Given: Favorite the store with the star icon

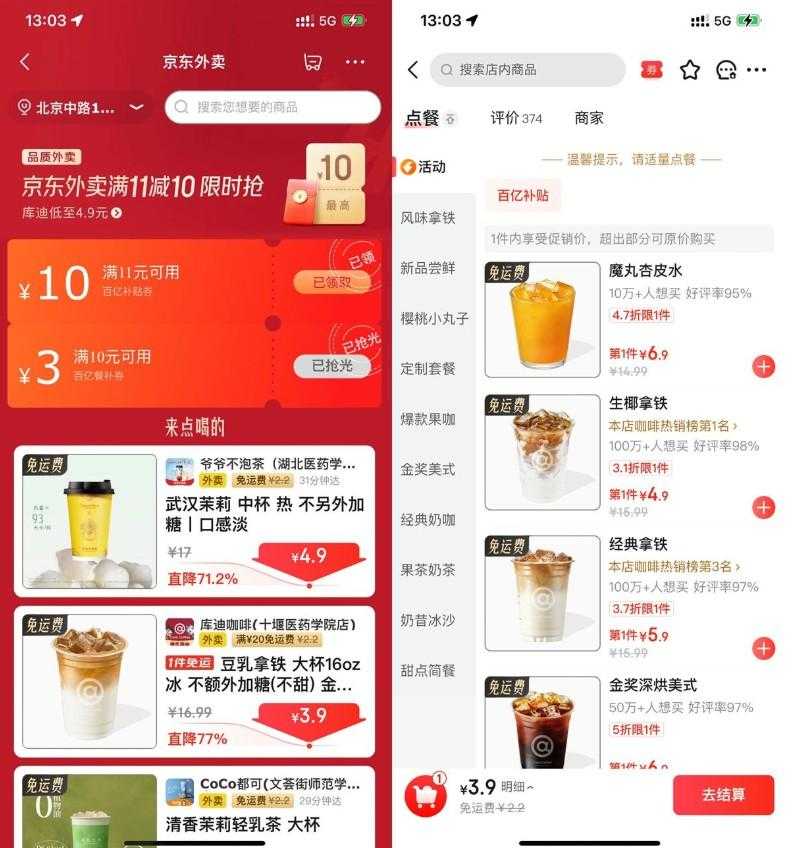Looking at the screenshot, I should coord(690,69).
